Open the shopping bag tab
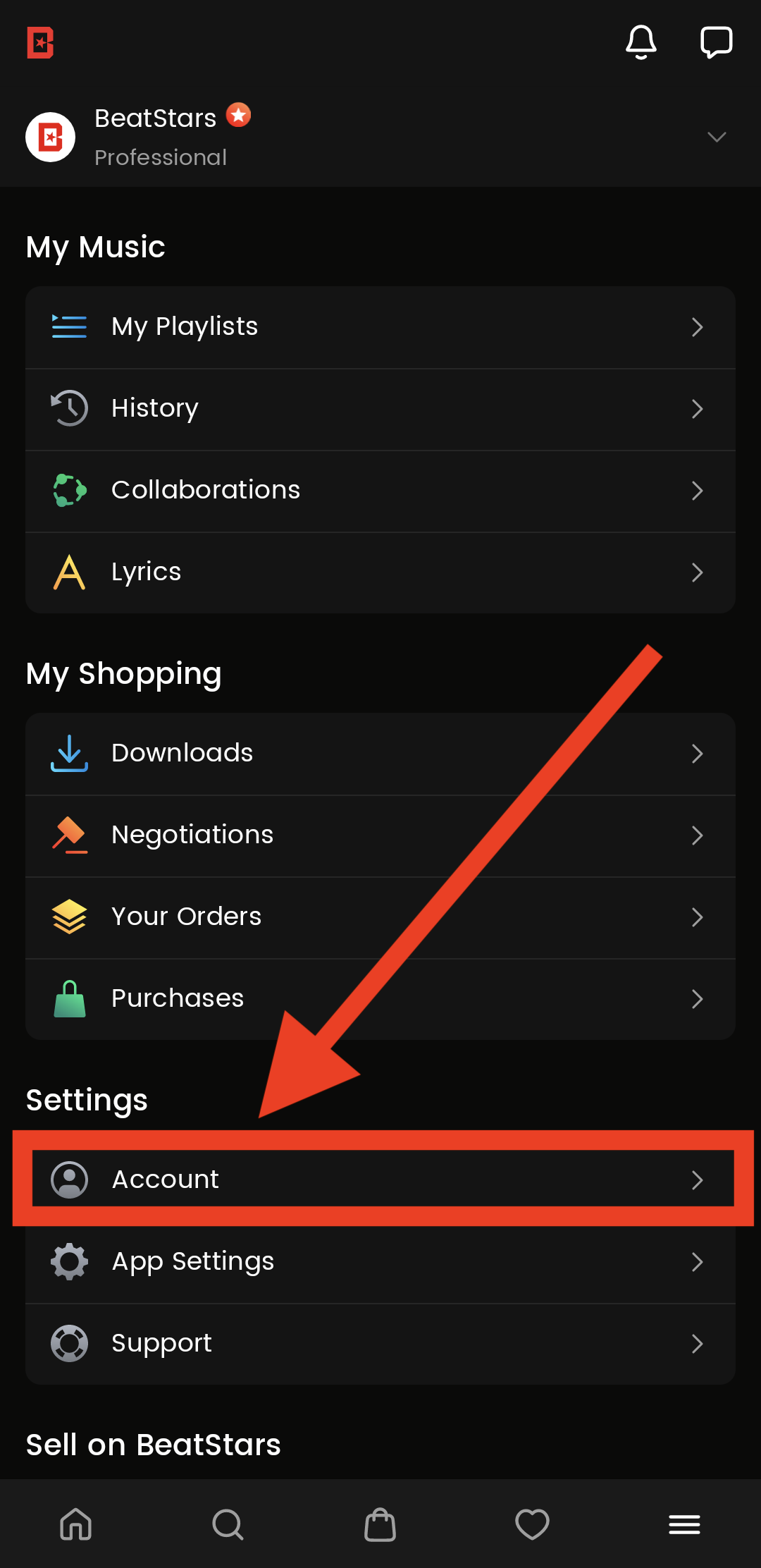This screenshot has height=1568, width=761. point(380,1524)
